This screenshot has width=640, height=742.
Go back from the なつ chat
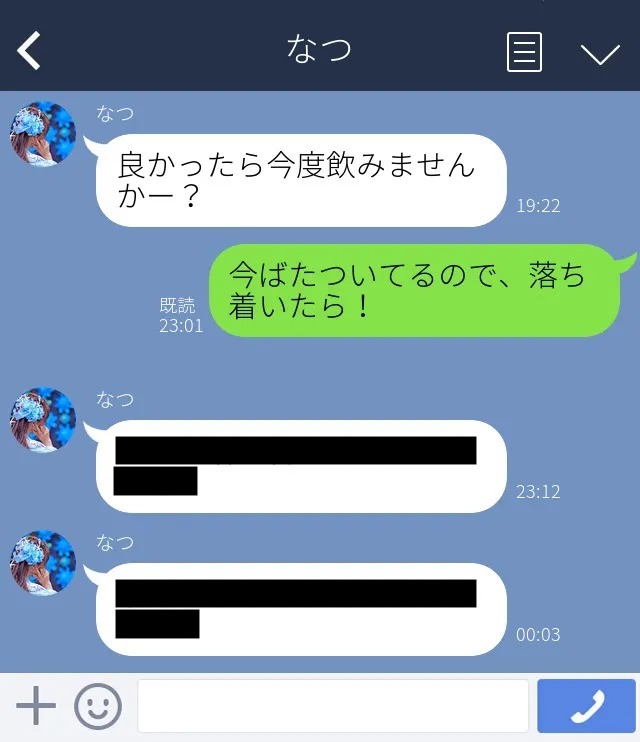29,51
